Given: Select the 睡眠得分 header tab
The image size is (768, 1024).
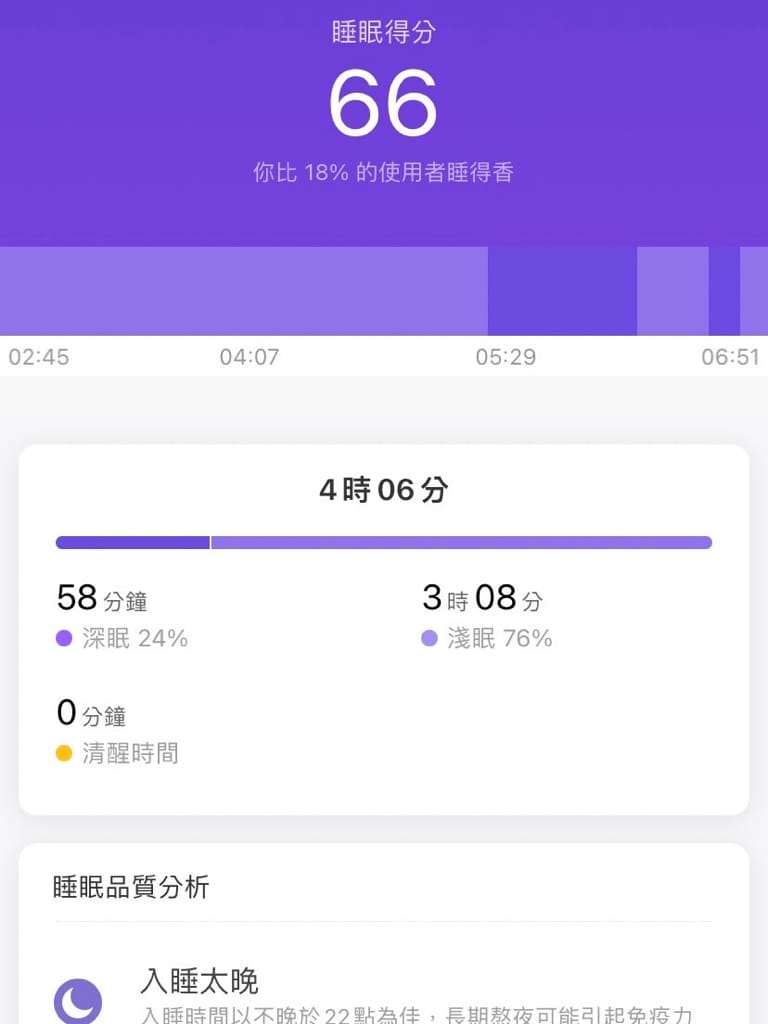Looking at the screenshot, I should coord(384,31).
